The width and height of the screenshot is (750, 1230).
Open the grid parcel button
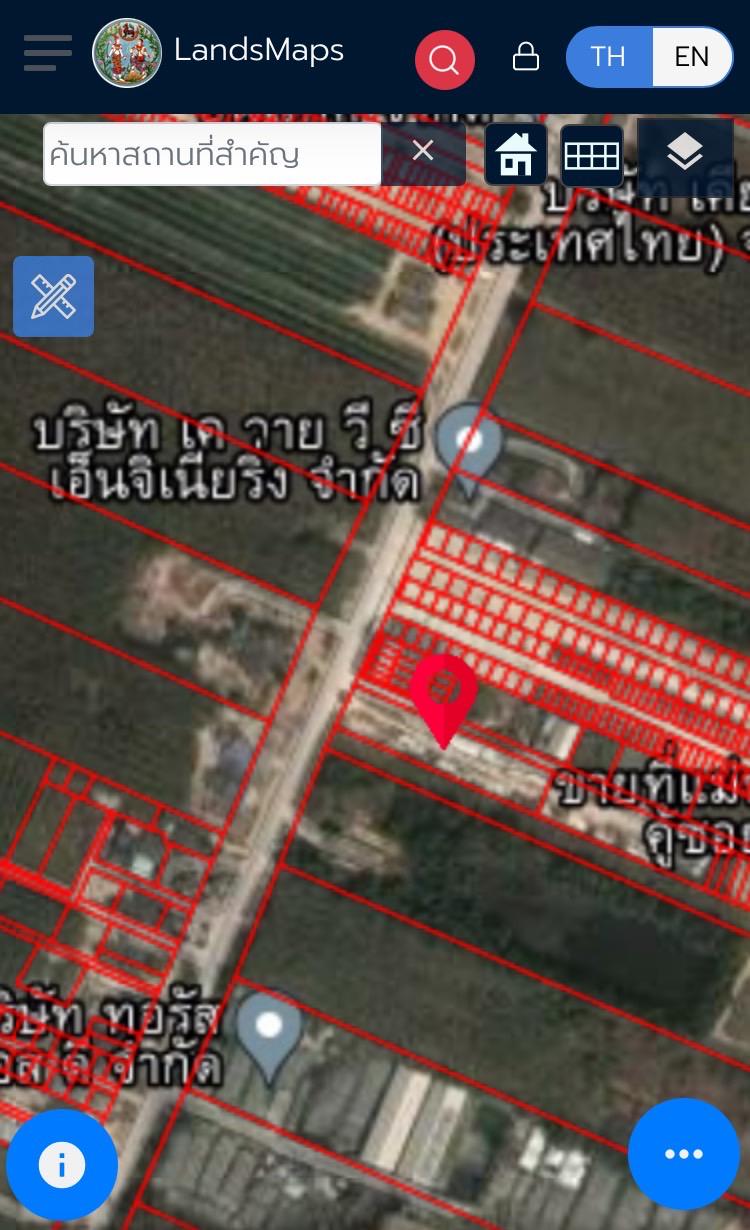click(x=592, y=156)
